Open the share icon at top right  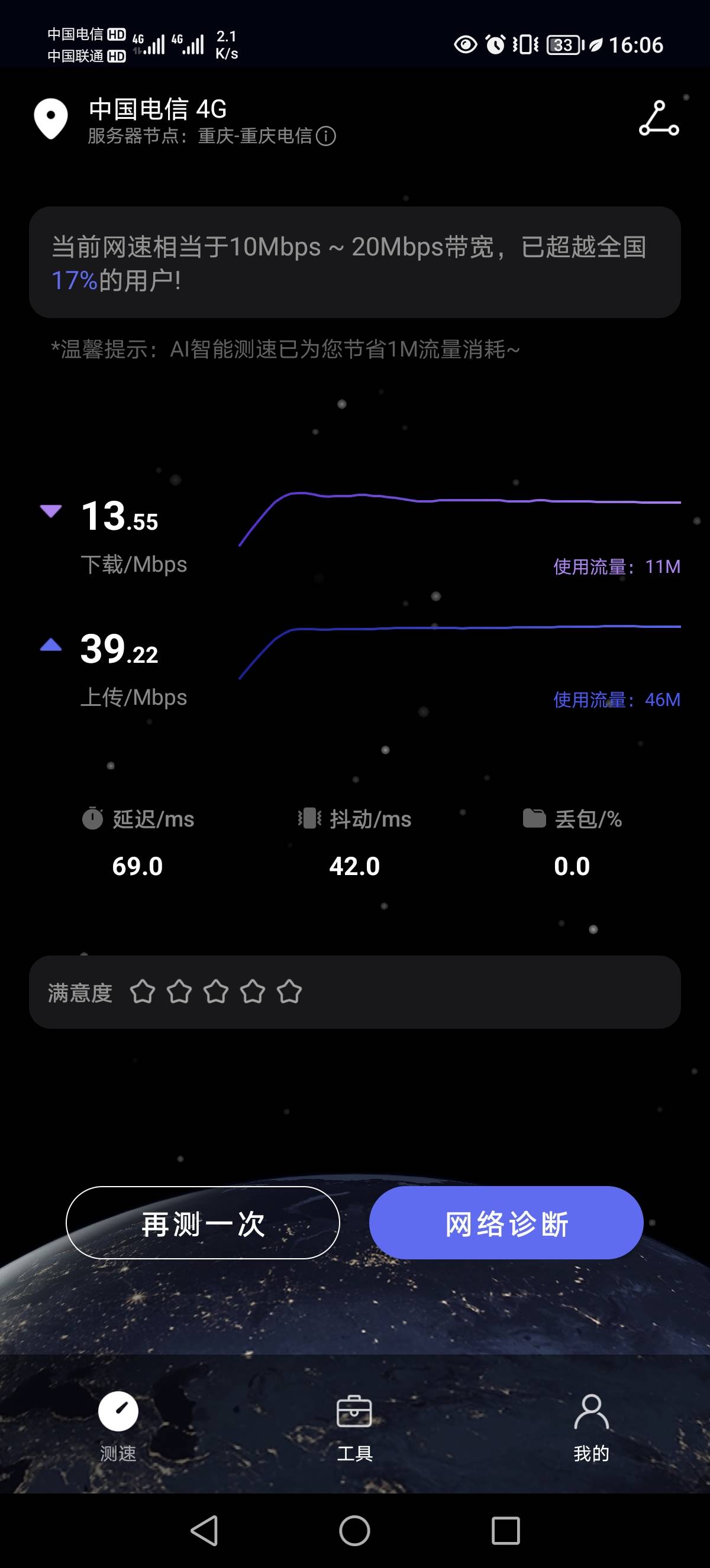tap(659, 118)
